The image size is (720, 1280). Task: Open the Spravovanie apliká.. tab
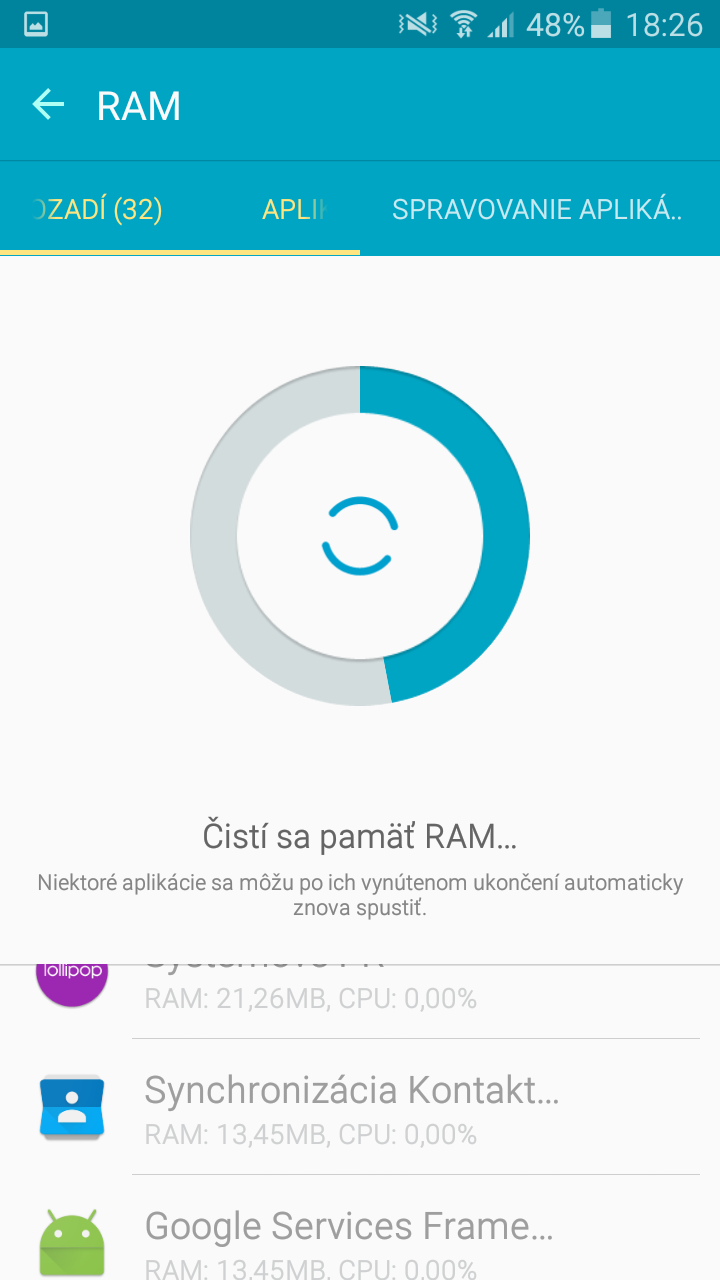pos(538,209)
